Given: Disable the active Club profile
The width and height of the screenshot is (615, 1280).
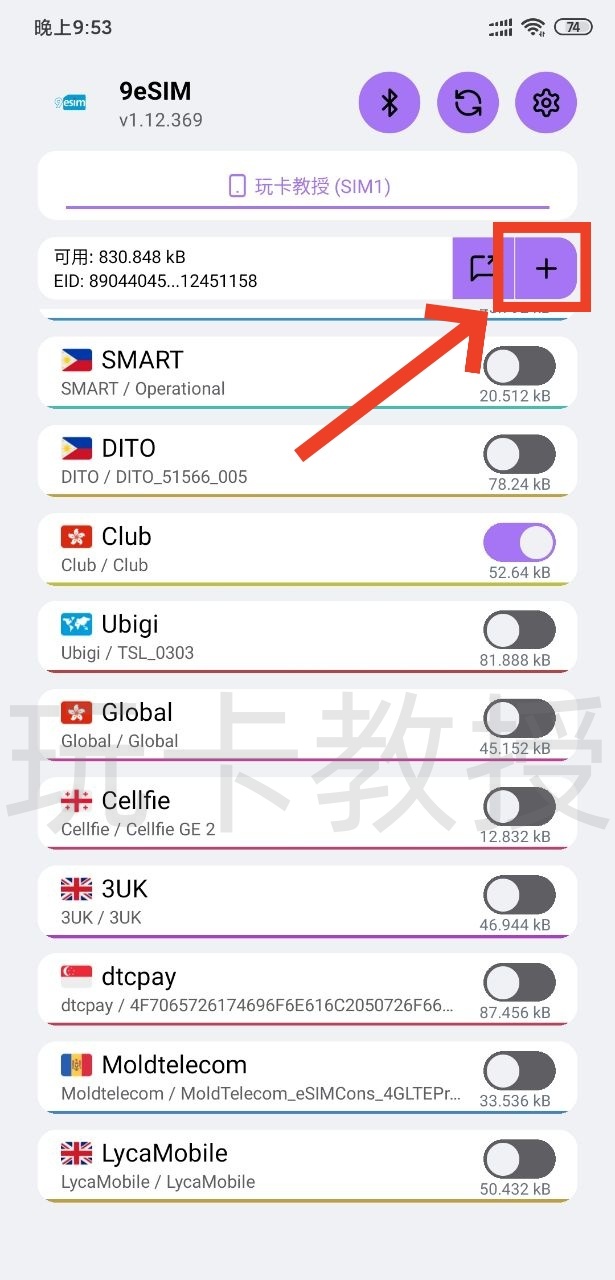Looking at the screenshot, I should click(519, 542).
